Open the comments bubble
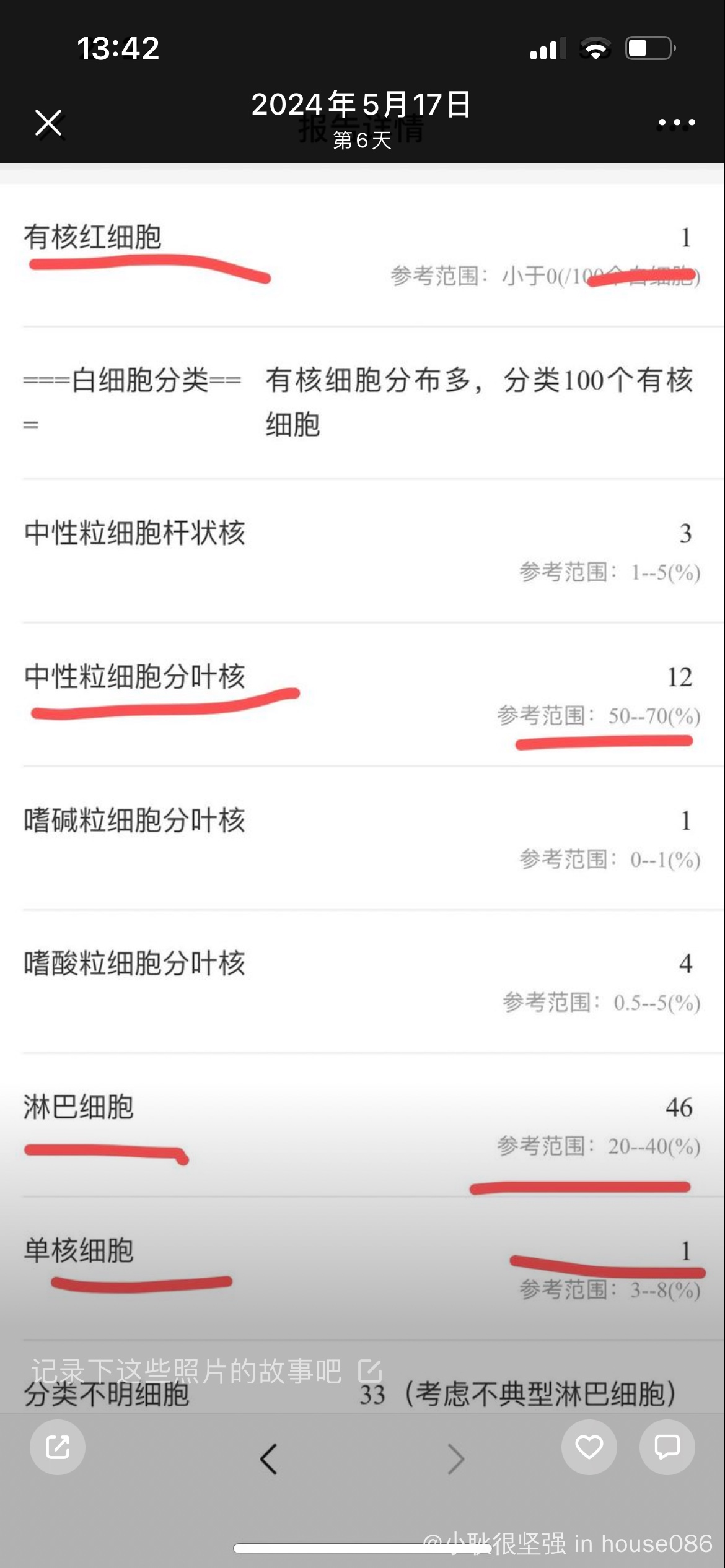The width and height of the screenshot is (725, 1568). click(x=667, y=1447)
